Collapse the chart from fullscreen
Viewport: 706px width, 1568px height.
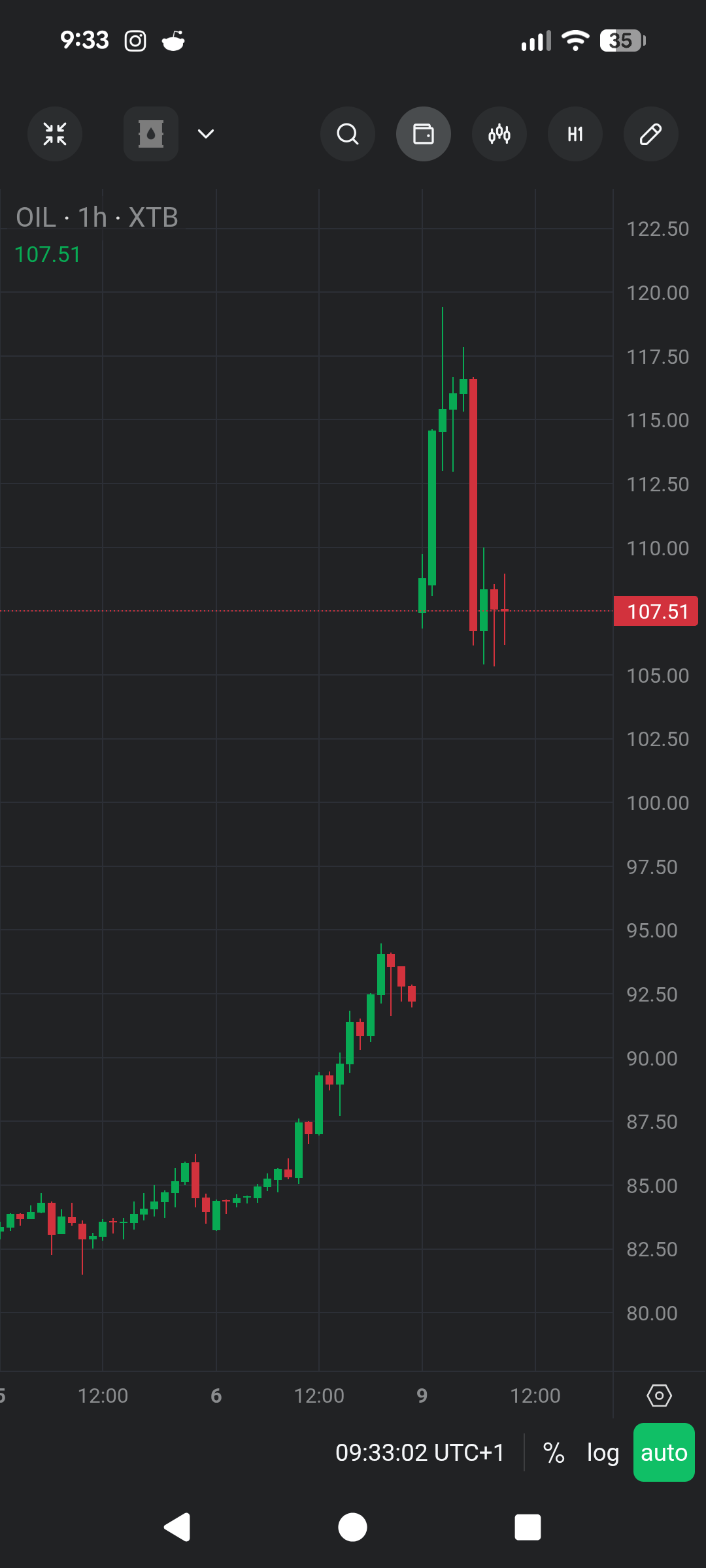coord(55,134)
